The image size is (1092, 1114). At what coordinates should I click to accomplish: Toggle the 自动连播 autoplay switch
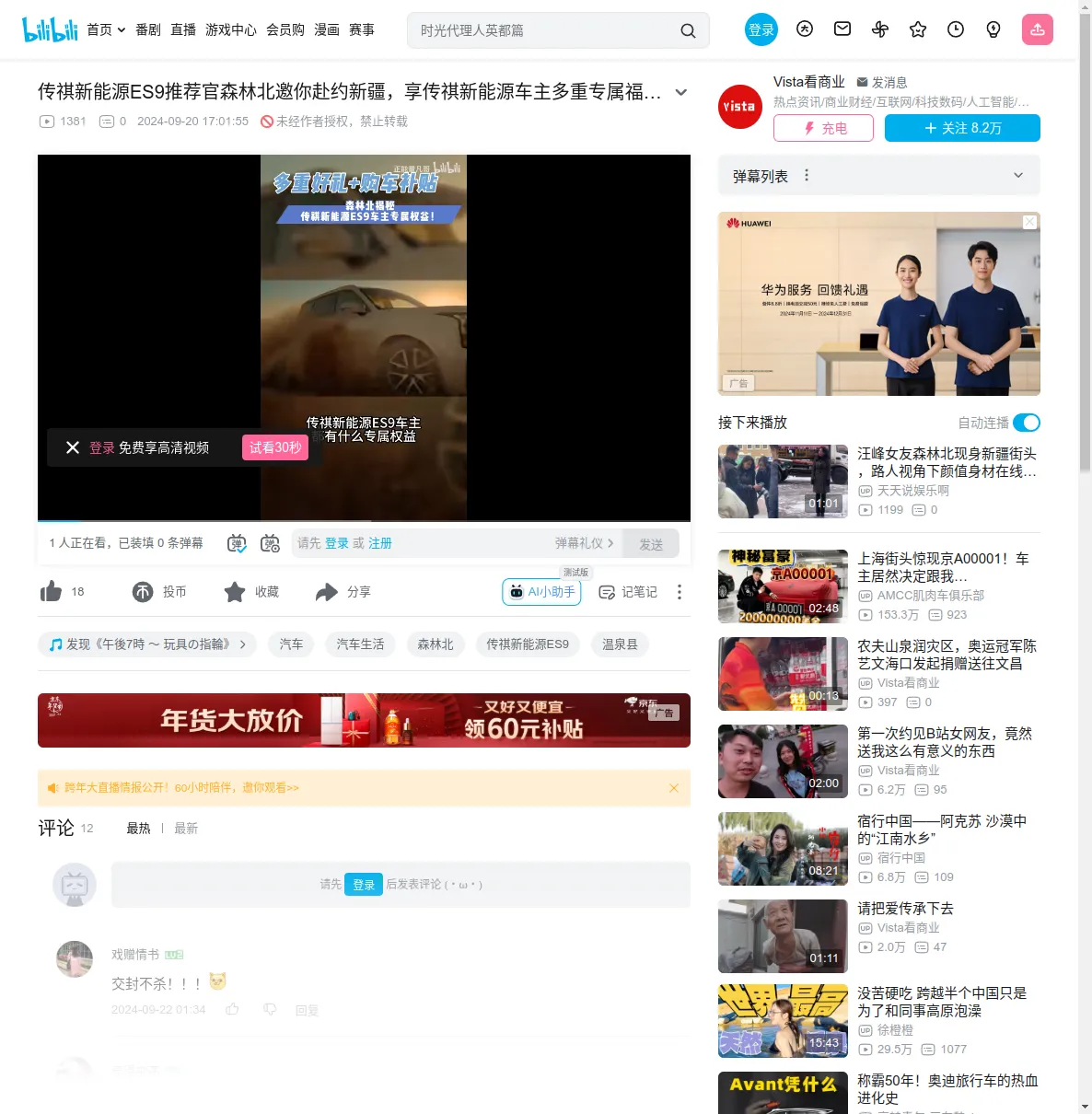click(x=1026, y=423)
